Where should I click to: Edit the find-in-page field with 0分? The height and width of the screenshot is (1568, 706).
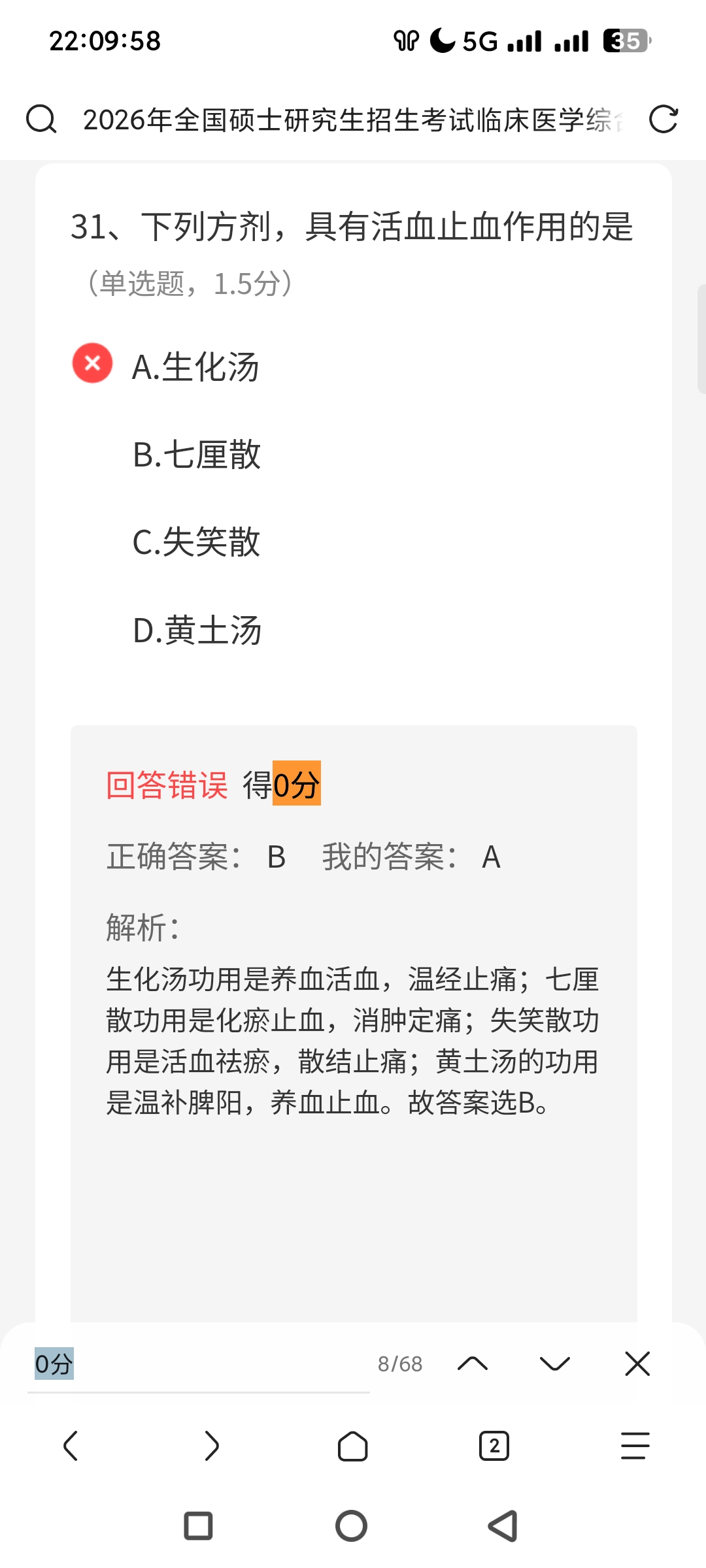pyautogui.click(x=196, y=1364)
